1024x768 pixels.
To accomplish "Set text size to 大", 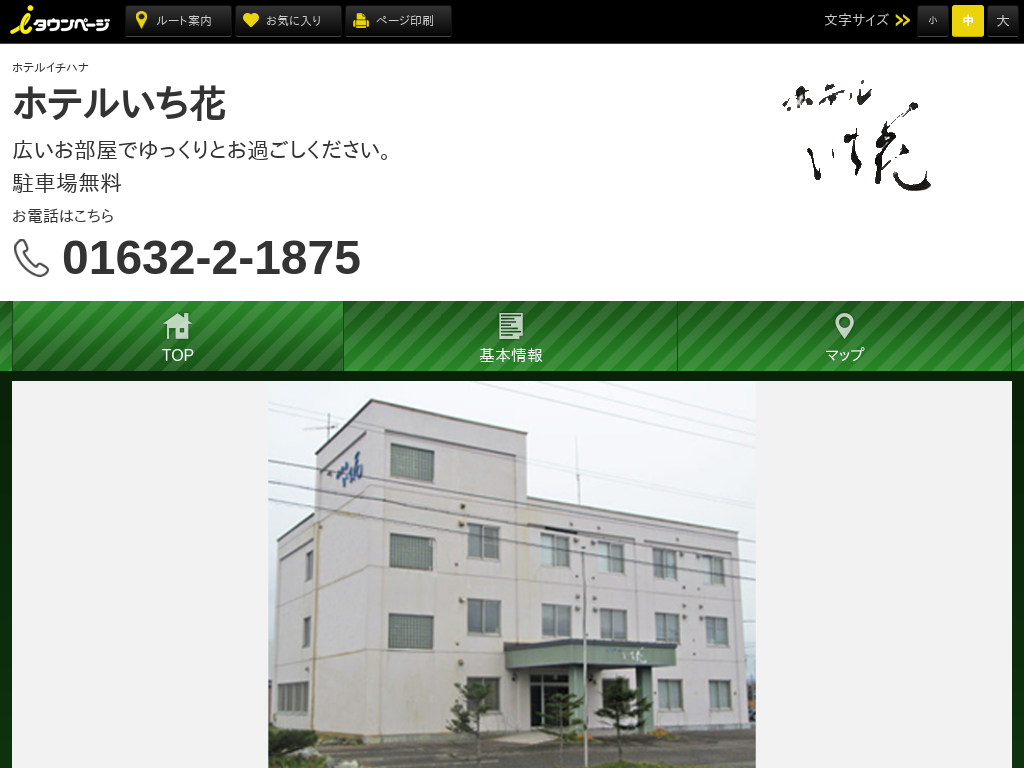I will pos(1003,21).
